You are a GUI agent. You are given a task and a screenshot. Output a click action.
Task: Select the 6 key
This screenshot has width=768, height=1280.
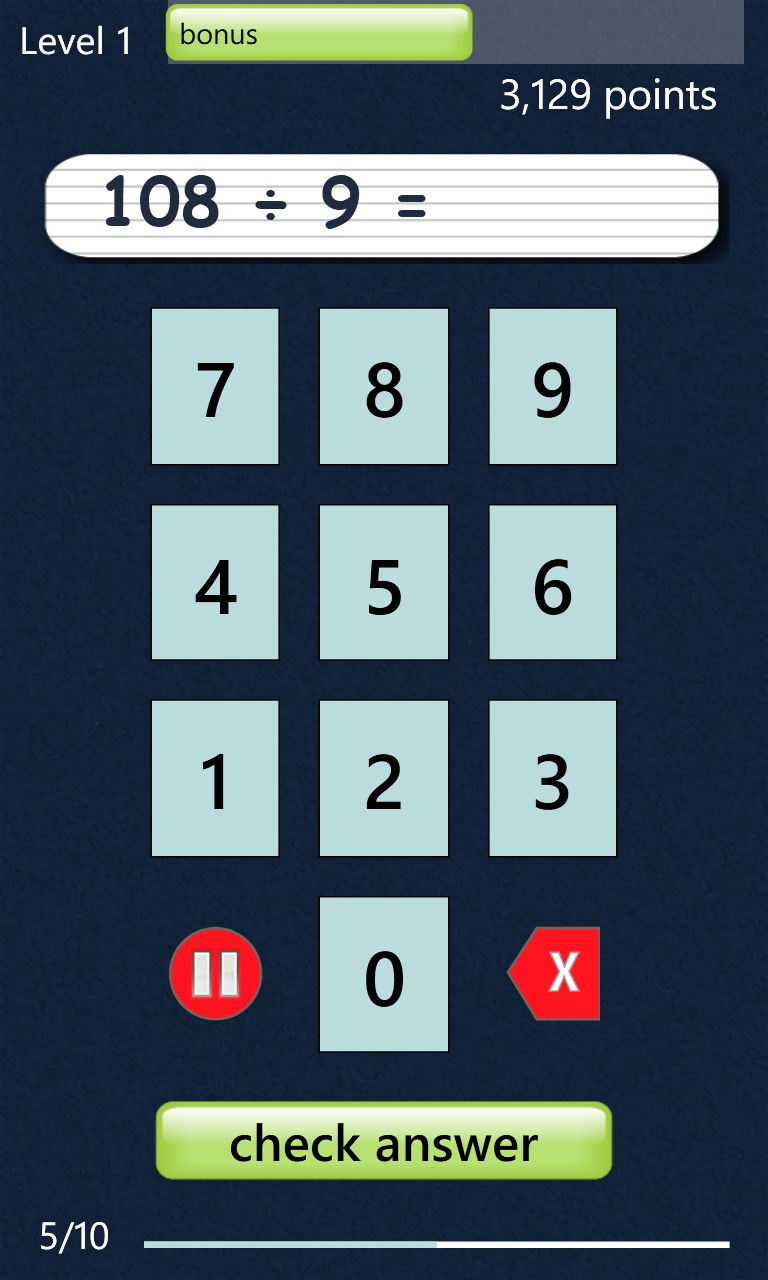pyautogui.click(x=553, y=582)
